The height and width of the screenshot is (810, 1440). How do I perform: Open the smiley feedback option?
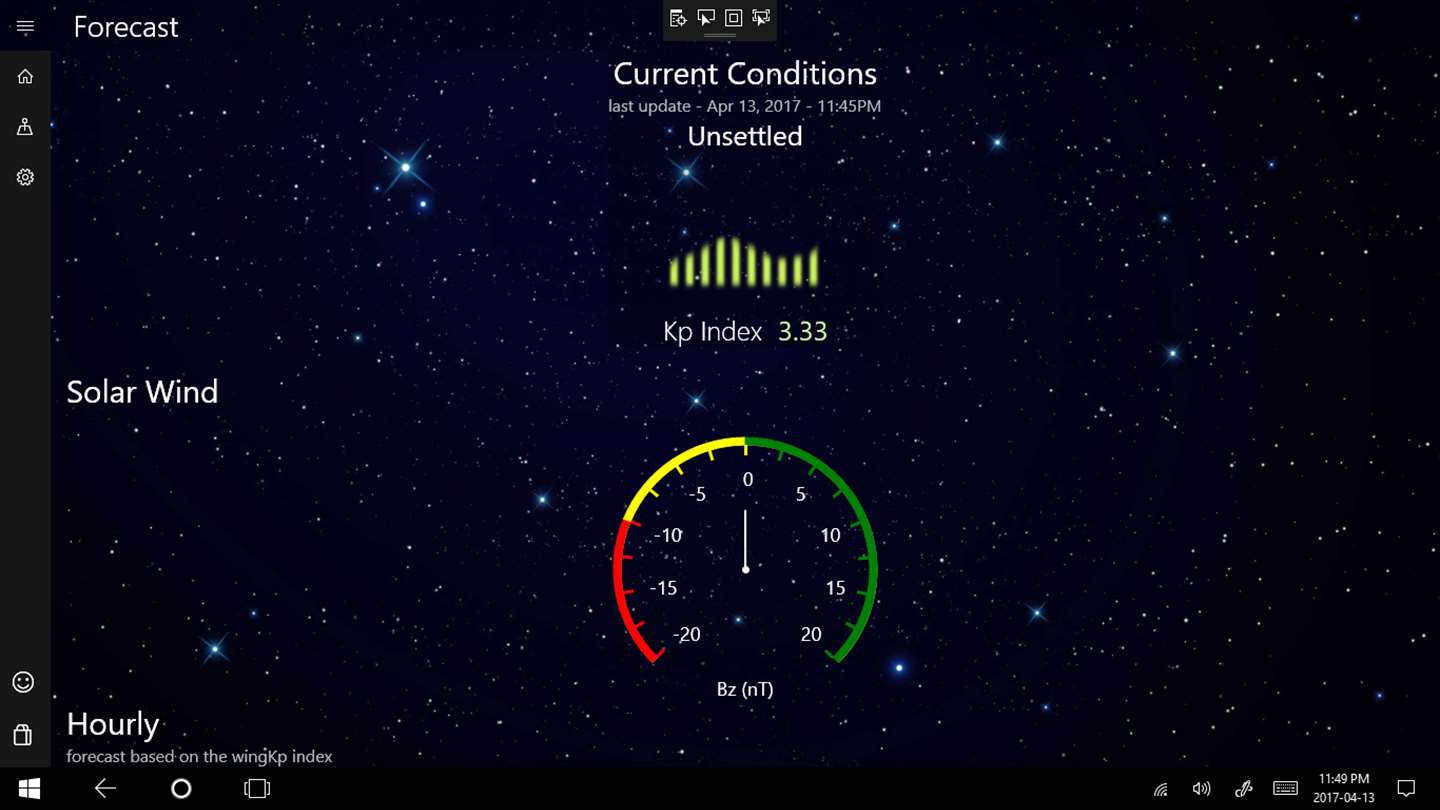(23, 682)
